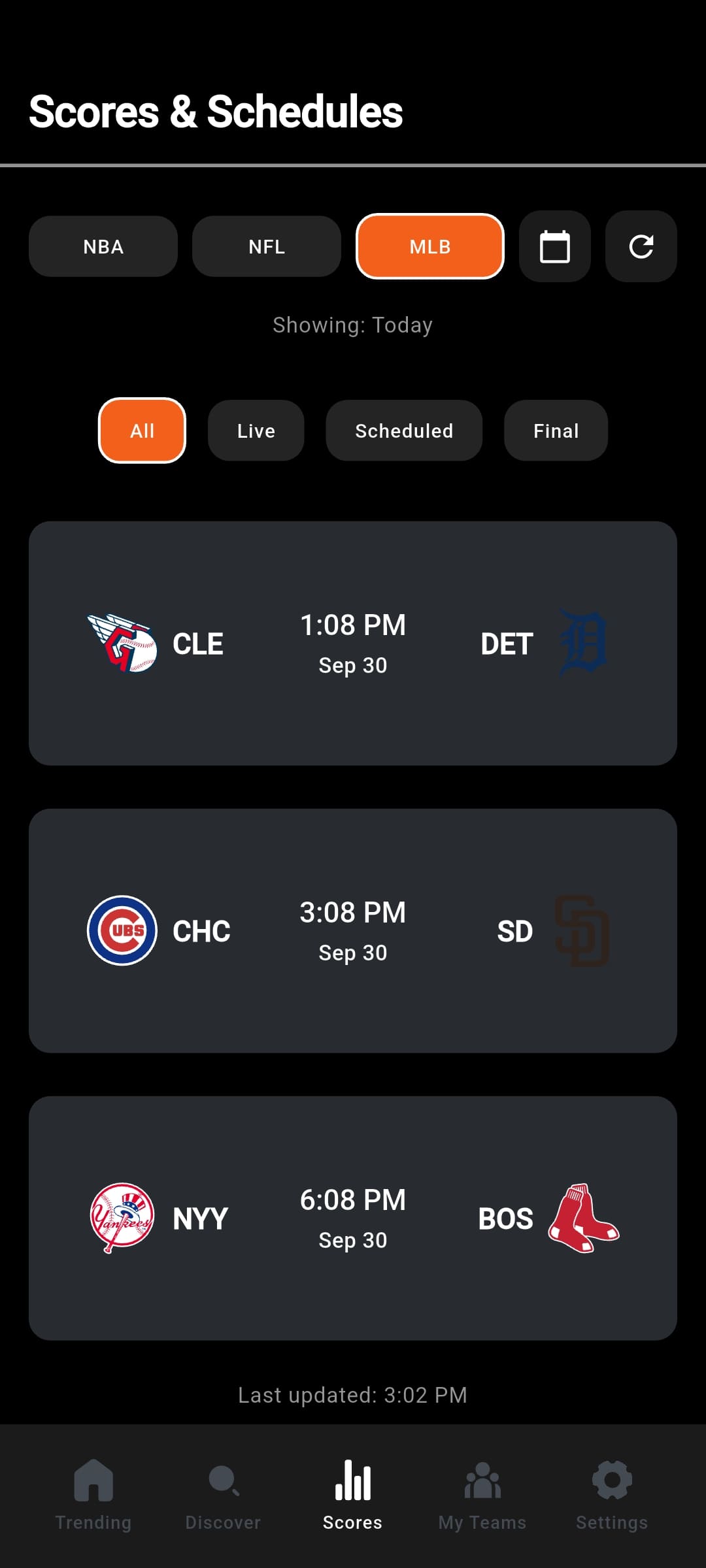Enable the Live games filter
This screenshot has width=706, height=1568.
(256, 431)
